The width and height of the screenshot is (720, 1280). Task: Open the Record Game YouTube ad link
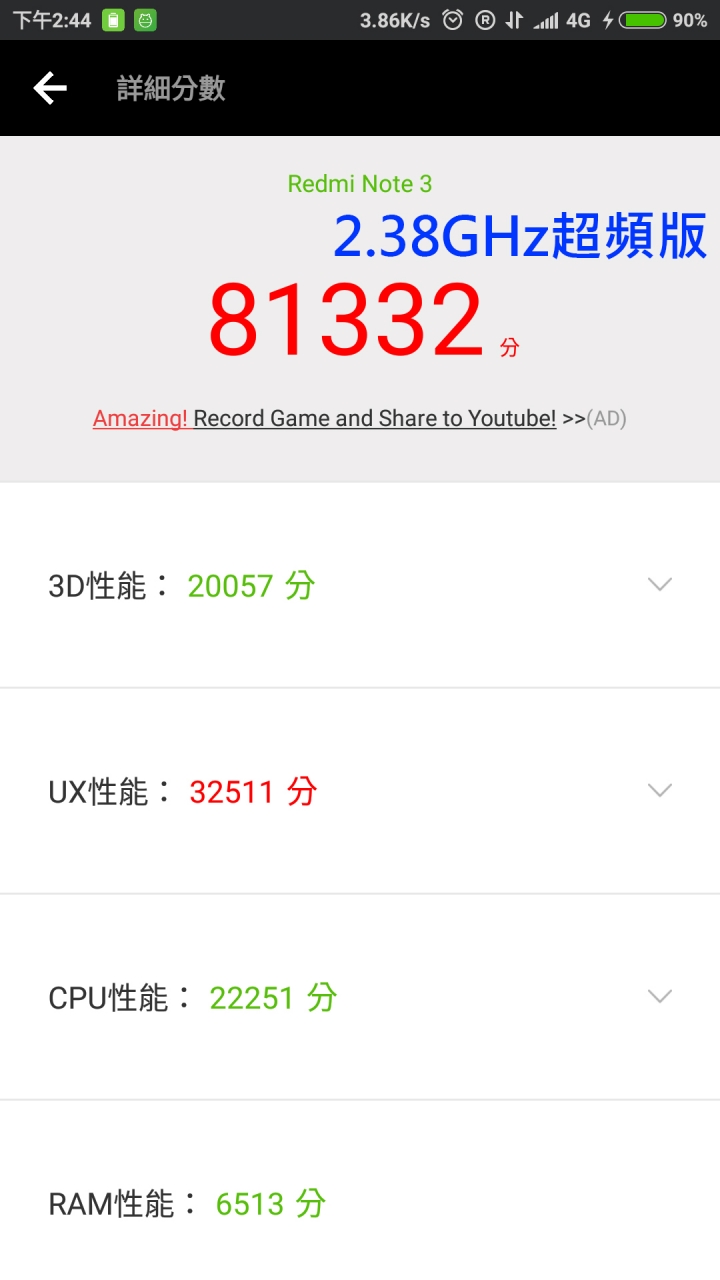[x=359, y=418]
